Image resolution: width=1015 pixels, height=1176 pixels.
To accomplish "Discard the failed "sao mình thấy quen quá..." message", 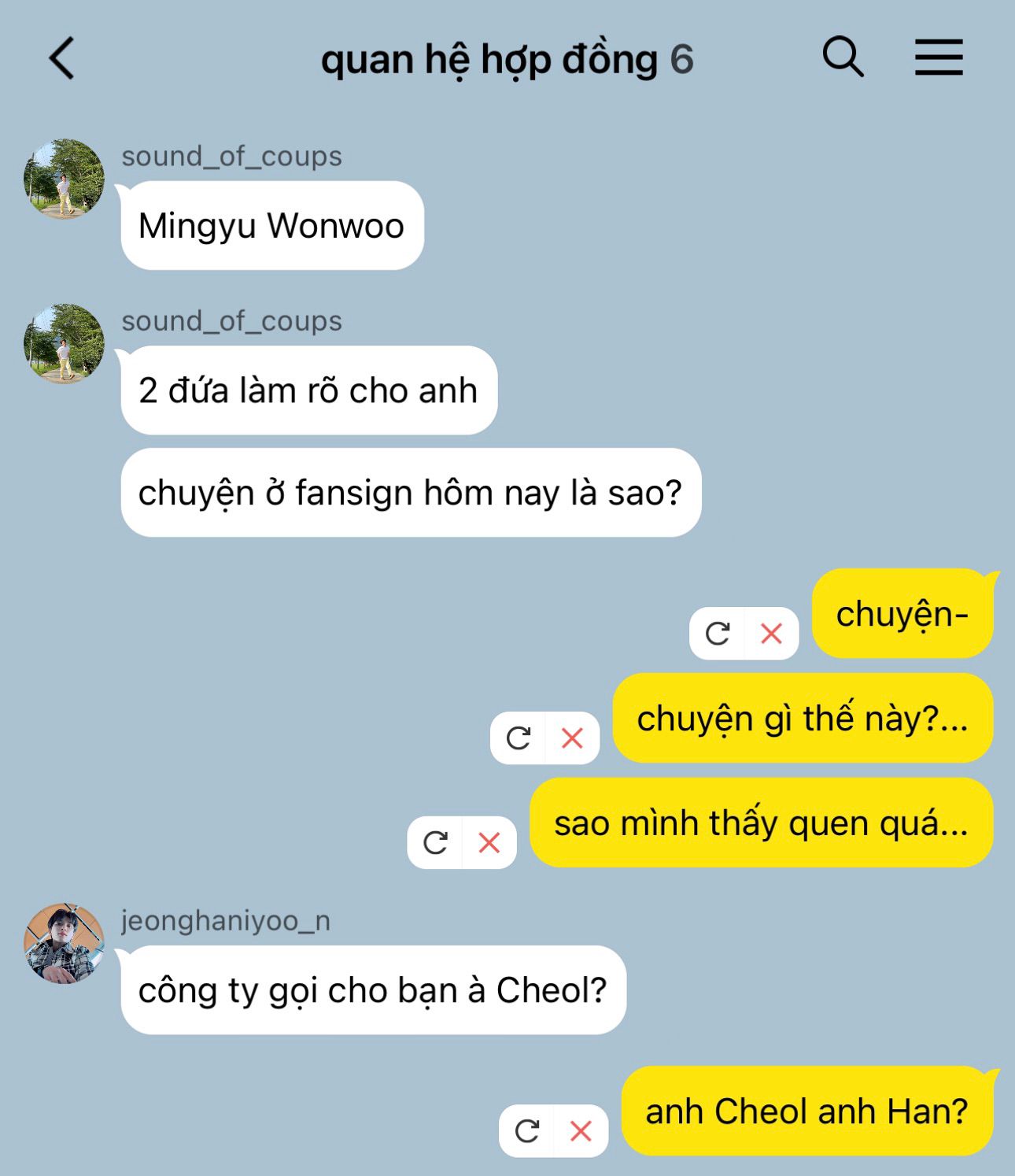I will click(489, 843).
